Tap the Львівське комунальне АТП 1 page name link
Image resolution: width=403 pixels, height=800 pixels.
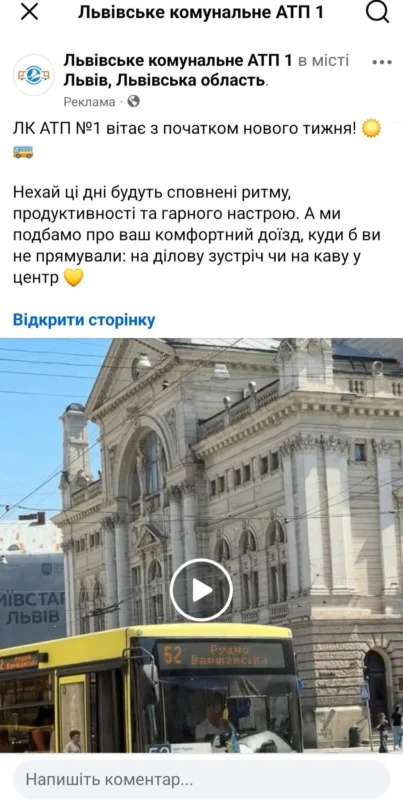178,61
